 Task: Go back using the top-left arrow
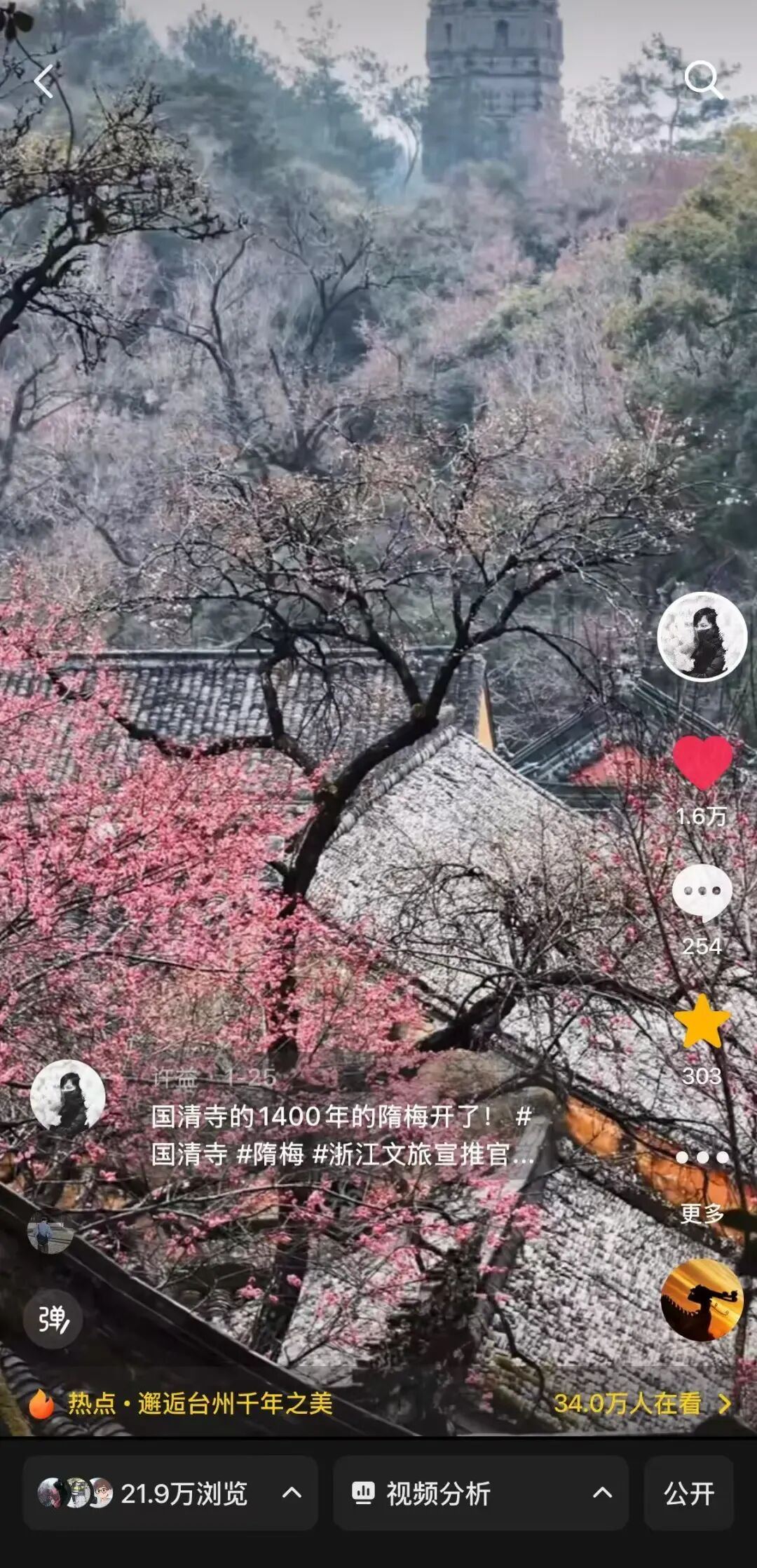(43, 81)
